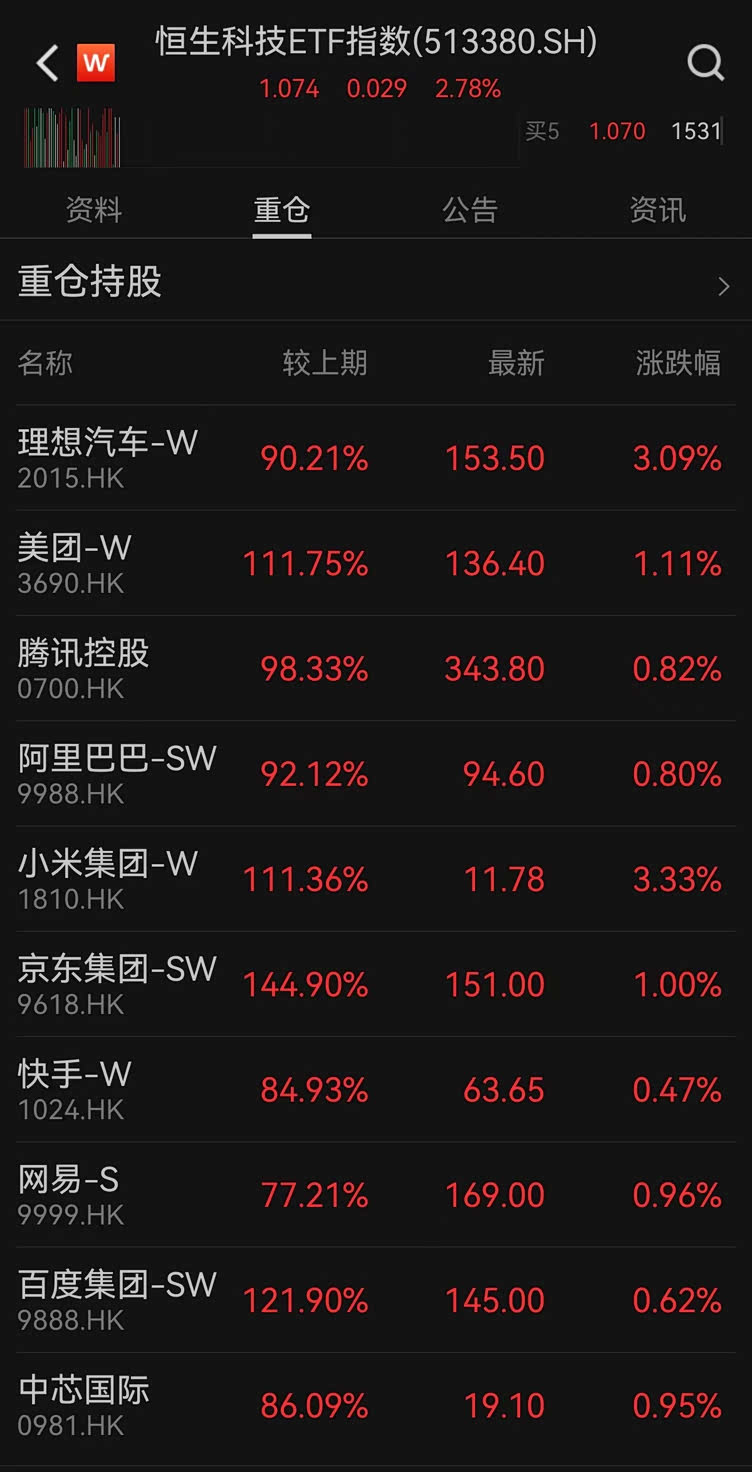Open the search magnifier icon
752x1472 pixels.
[x=707, y=62]
